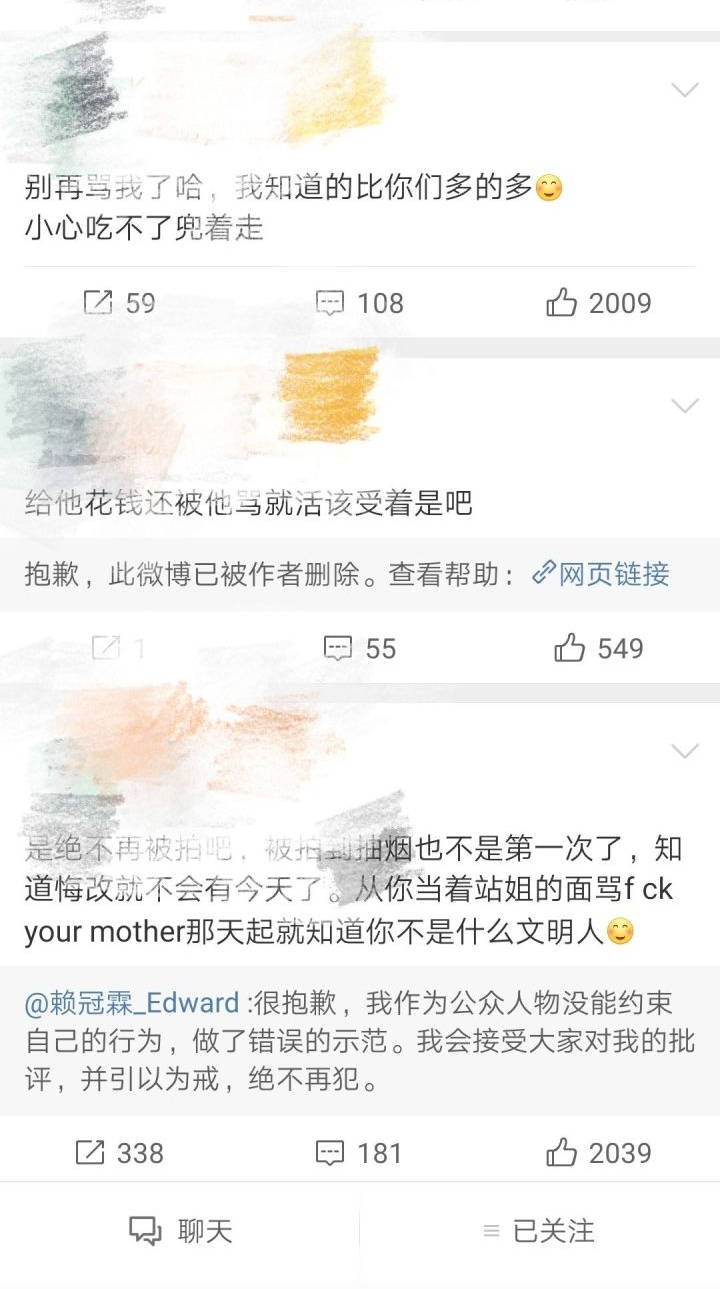The image size is (720, 1289).
Task: Open the 55 comments on the deleted-repost post
Action: pos(359,648)
